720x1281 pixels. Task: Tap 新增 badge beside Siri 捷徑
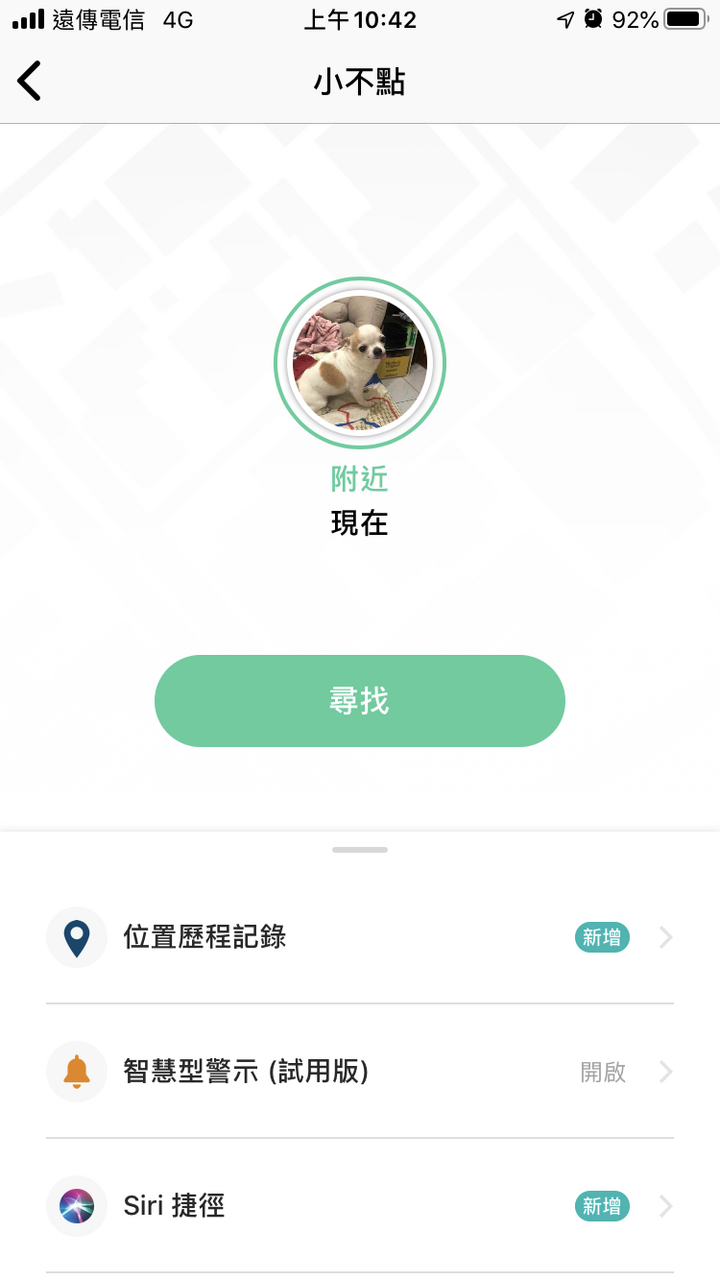click(601, 1206)
